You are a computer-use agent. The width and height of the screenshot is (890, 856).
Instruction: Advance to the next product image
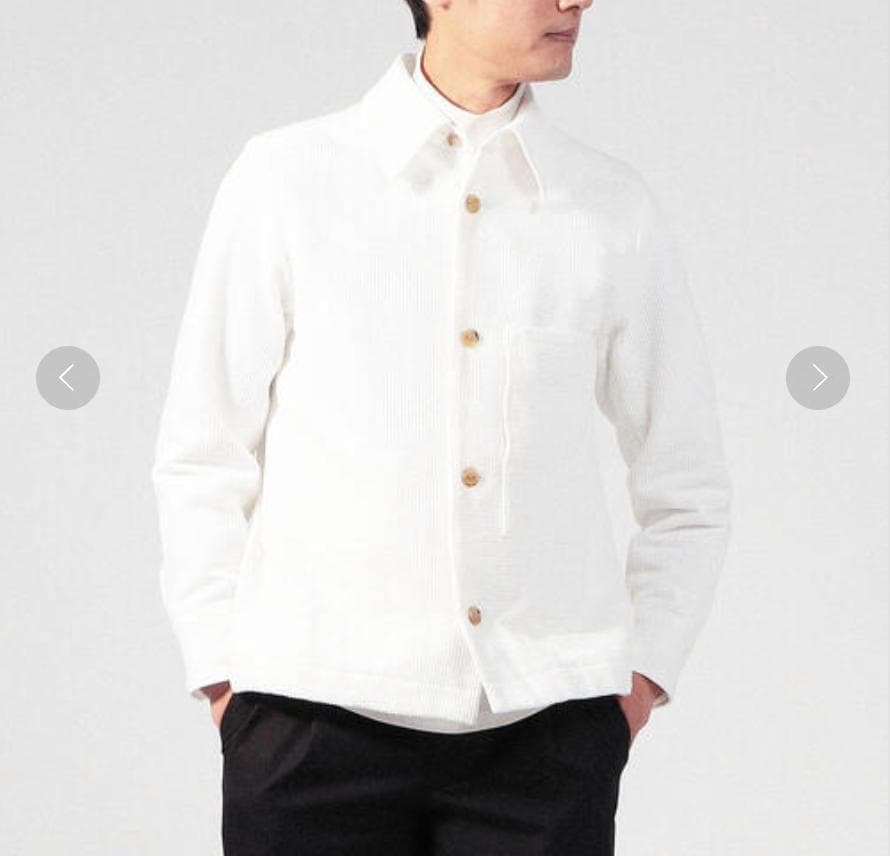coord(817,378)
